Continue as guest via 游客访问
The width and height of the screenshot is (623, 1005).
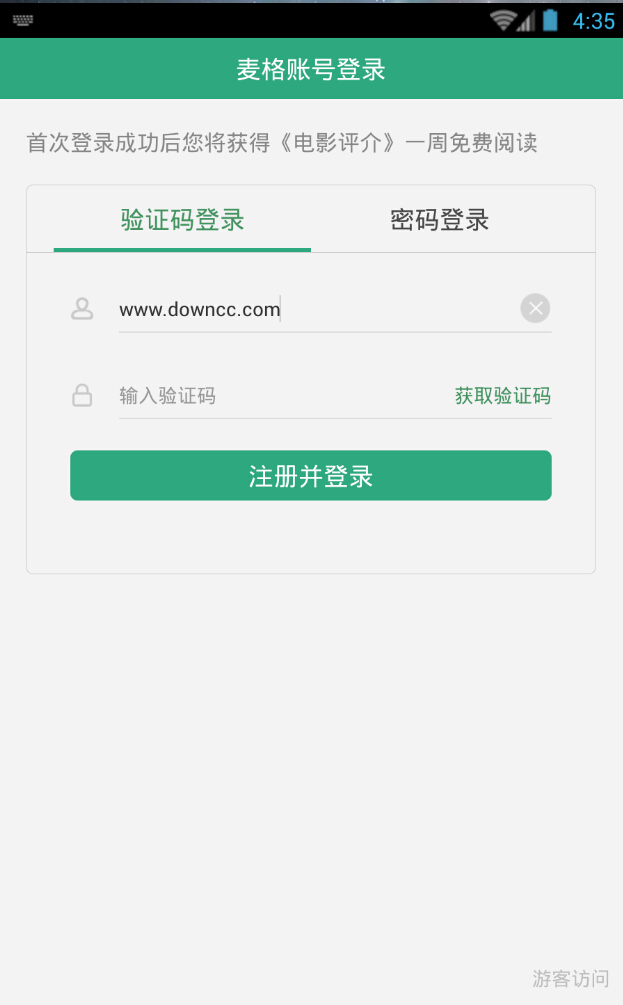(570, 978)
